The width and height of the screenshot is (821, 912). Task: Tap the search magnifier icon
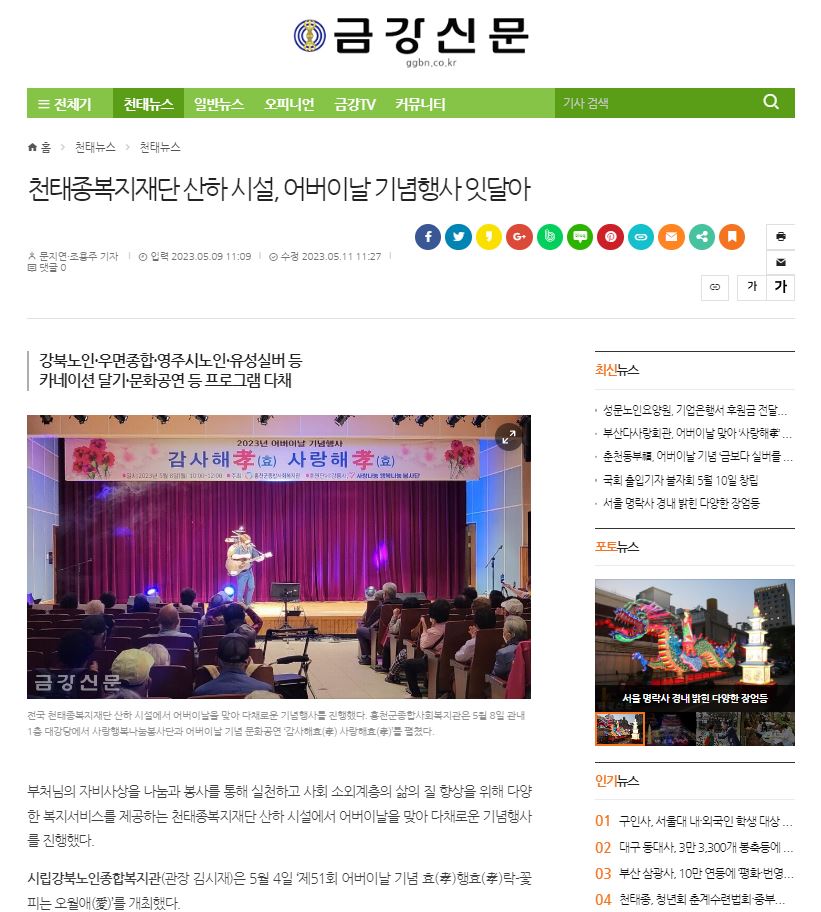771,102
